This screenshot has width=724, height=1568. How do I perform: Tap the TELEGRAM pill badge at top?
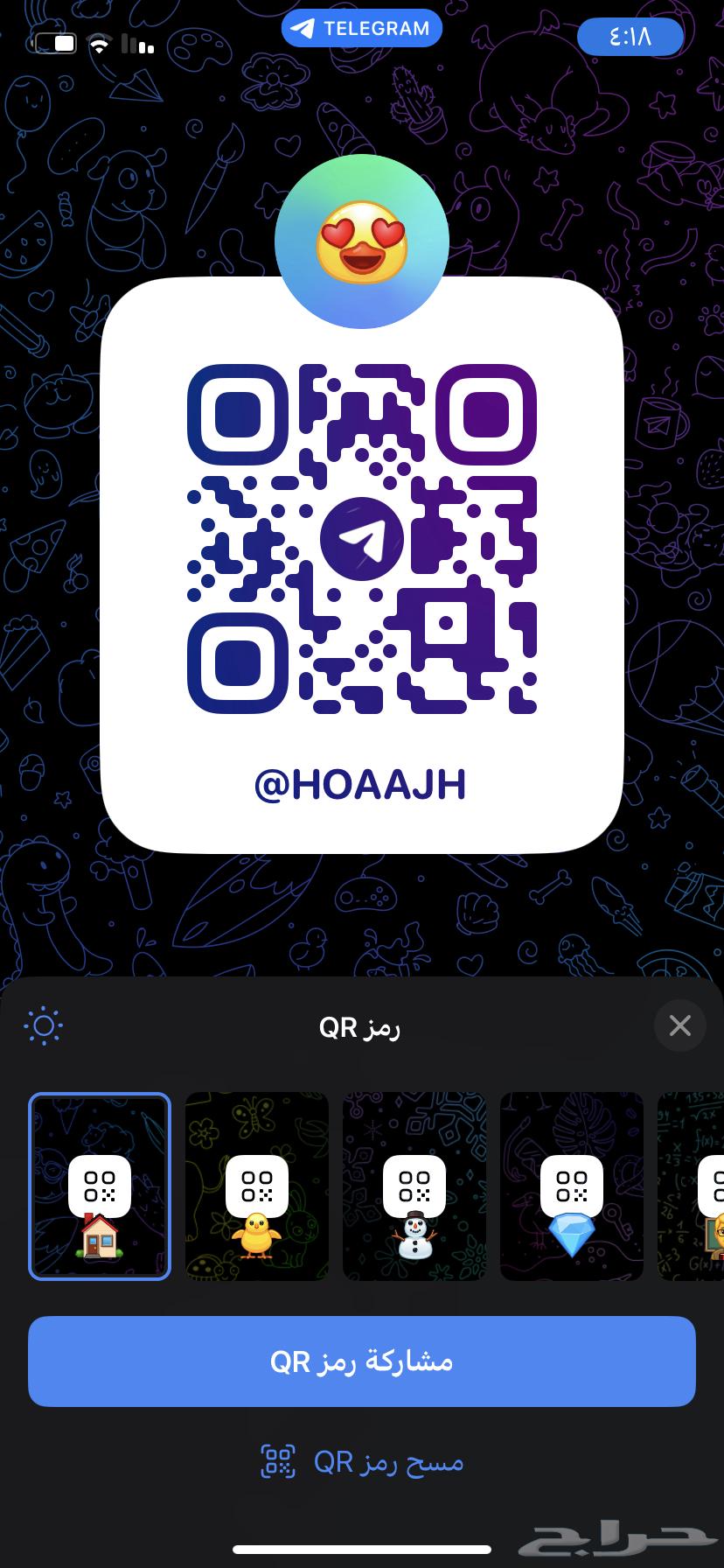point(361,28)
